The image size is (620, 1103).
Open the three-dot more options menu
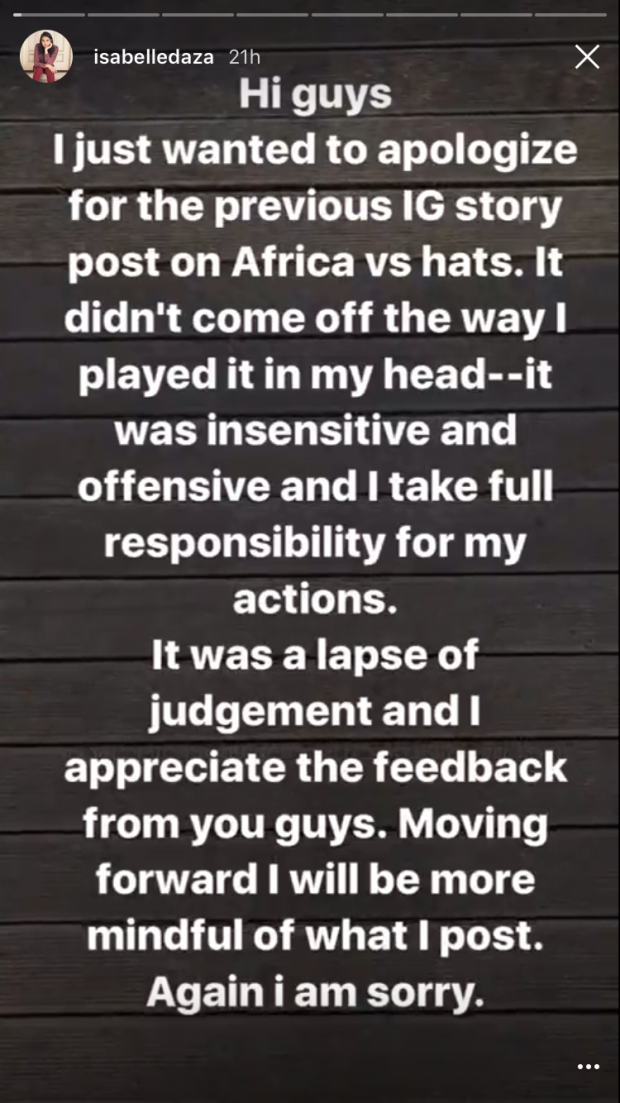pyautogui.click(x=588, y=1067)
